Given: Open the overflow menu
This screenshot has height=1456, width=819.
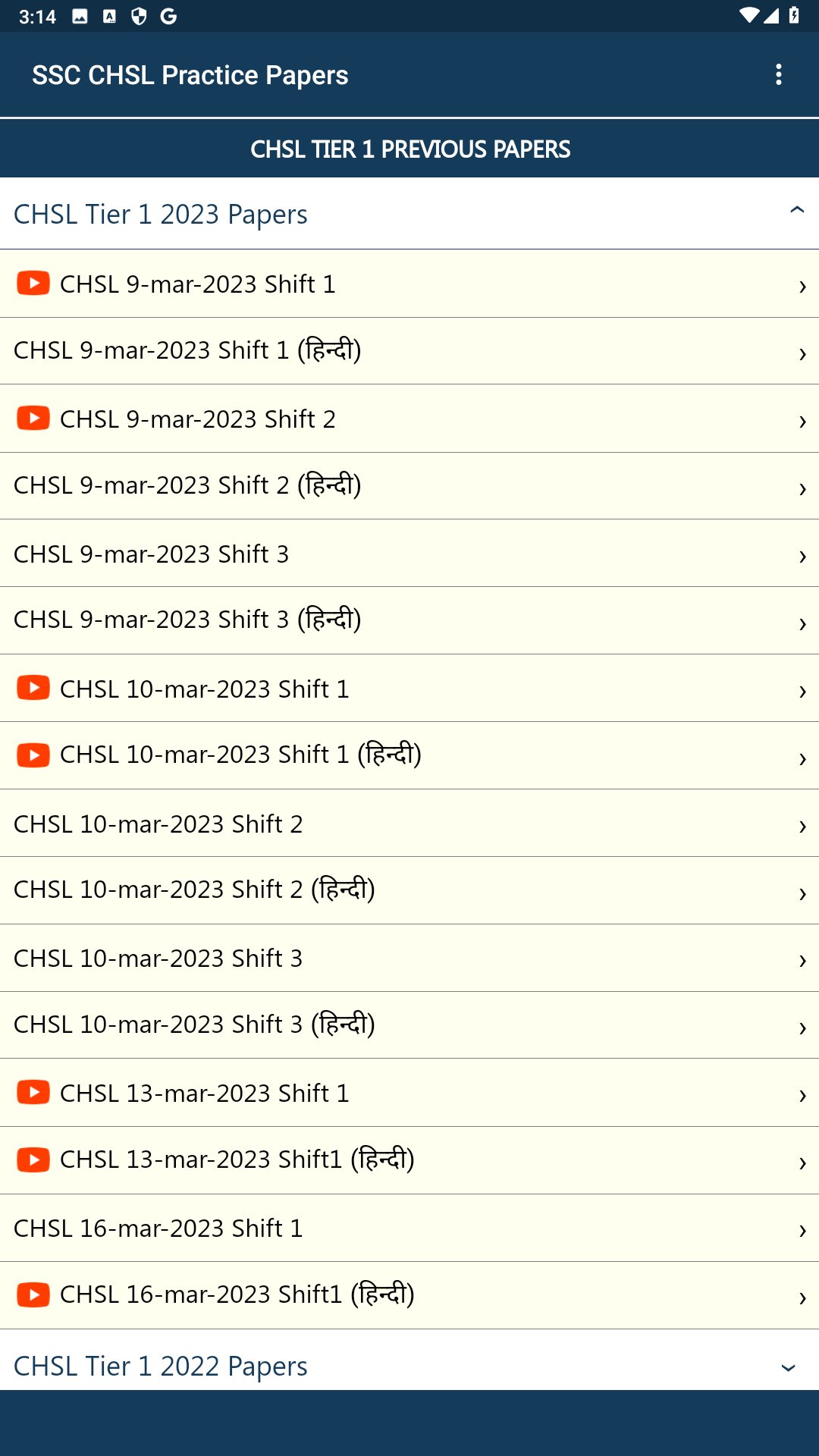Looking at the screenshot, I should coord(778,74).
